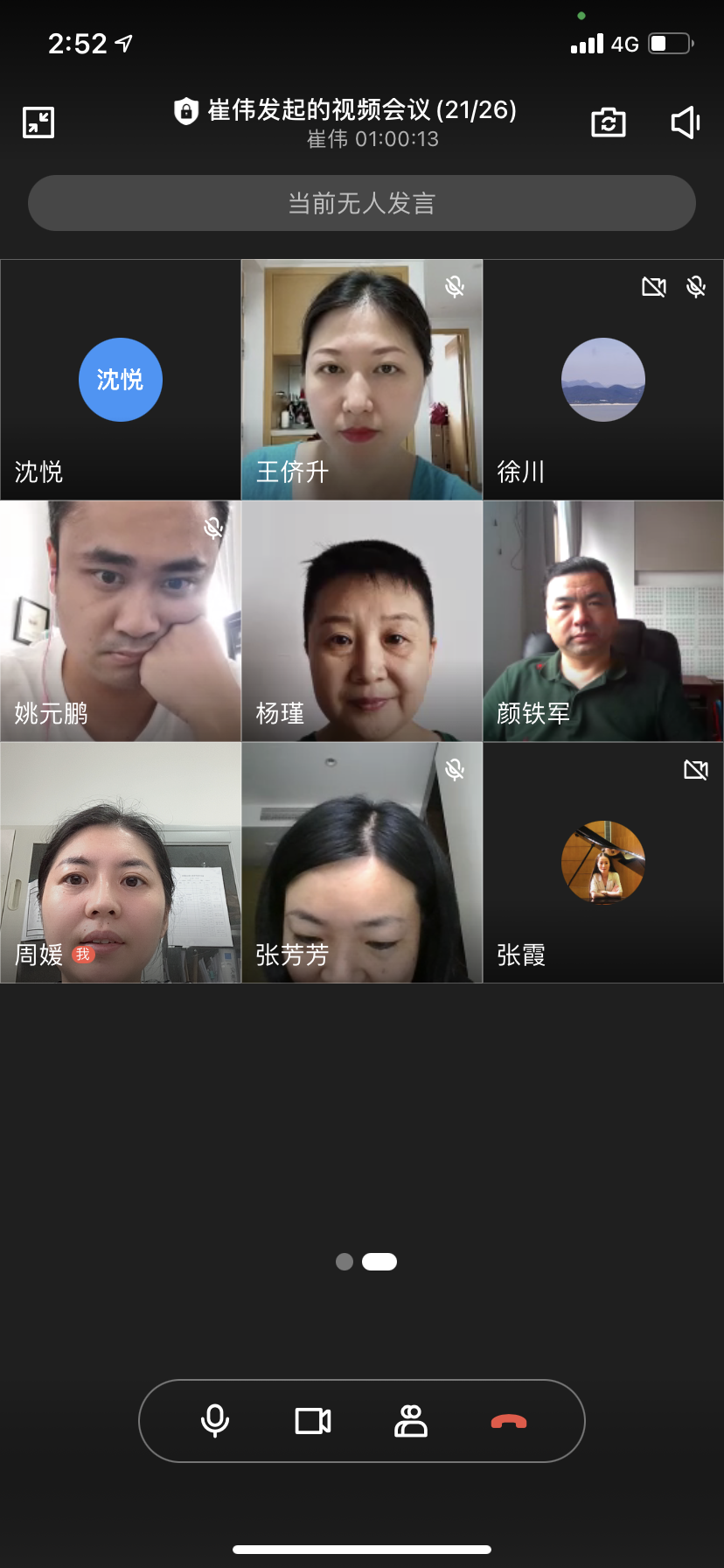Image resolution: width=724 pixels, height=1568 pixels.
Task: Select 沈悦's video tile
Action: point(121,380)
